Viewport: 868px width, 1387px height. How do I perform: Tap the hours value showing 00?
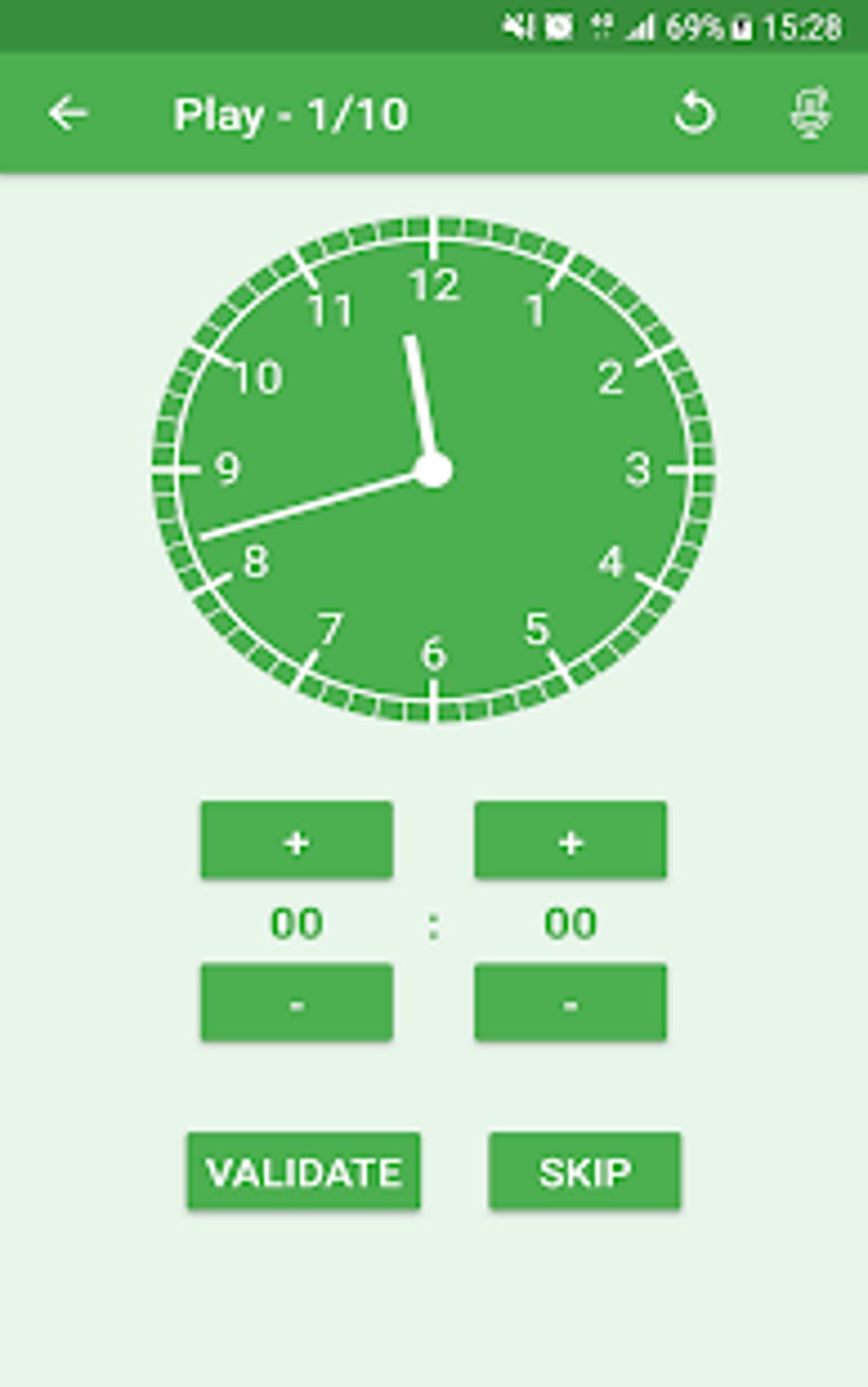pyautogui.click(x=295, y=922)
